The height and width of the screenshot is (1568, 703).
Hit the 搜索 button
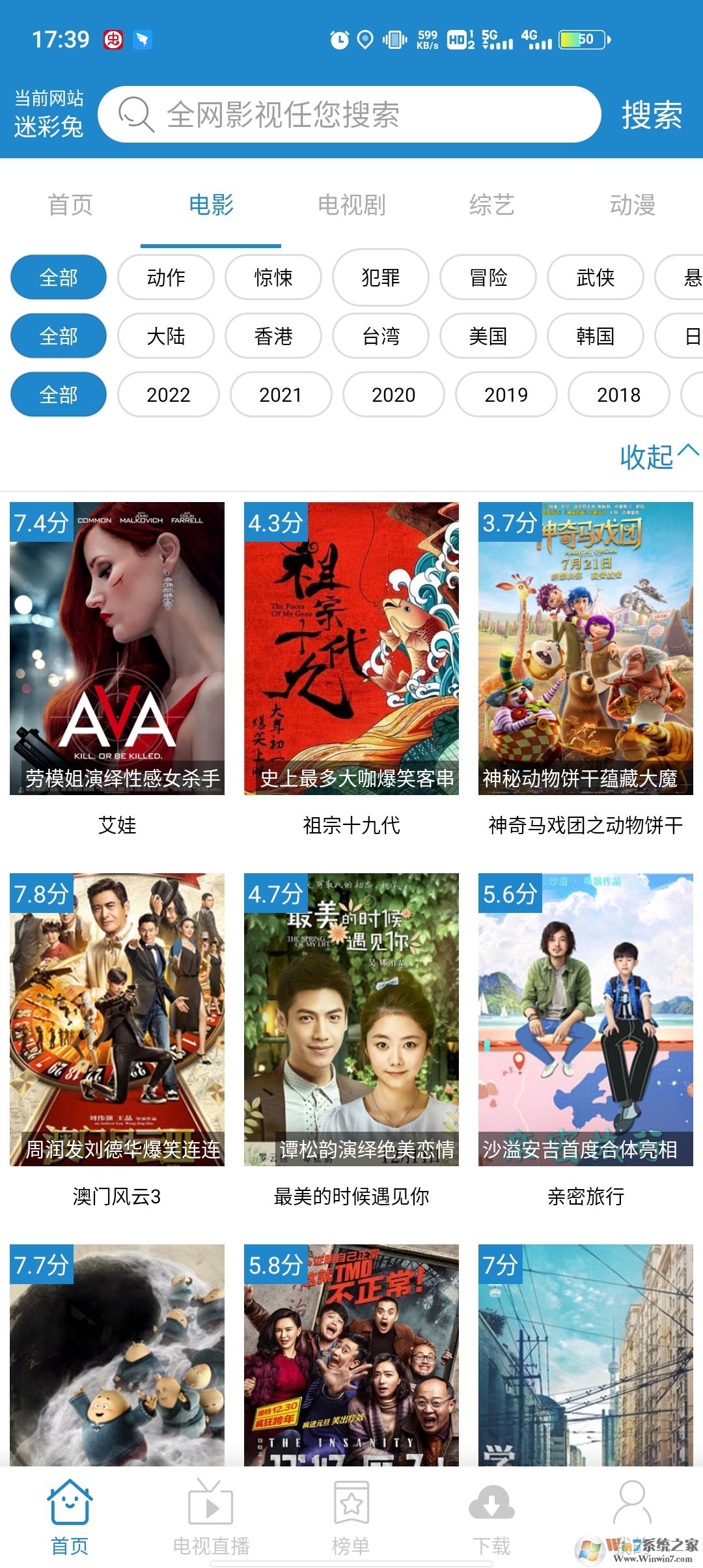click(x=652, y=115)
